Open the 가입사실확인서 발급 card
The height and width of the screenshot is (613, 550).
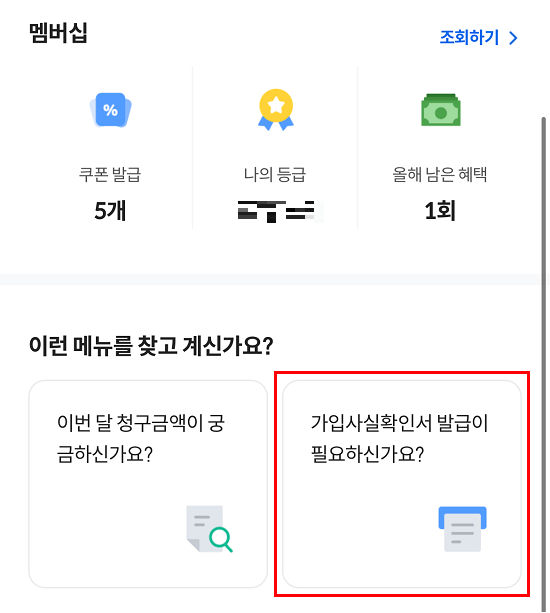point(402,484)
